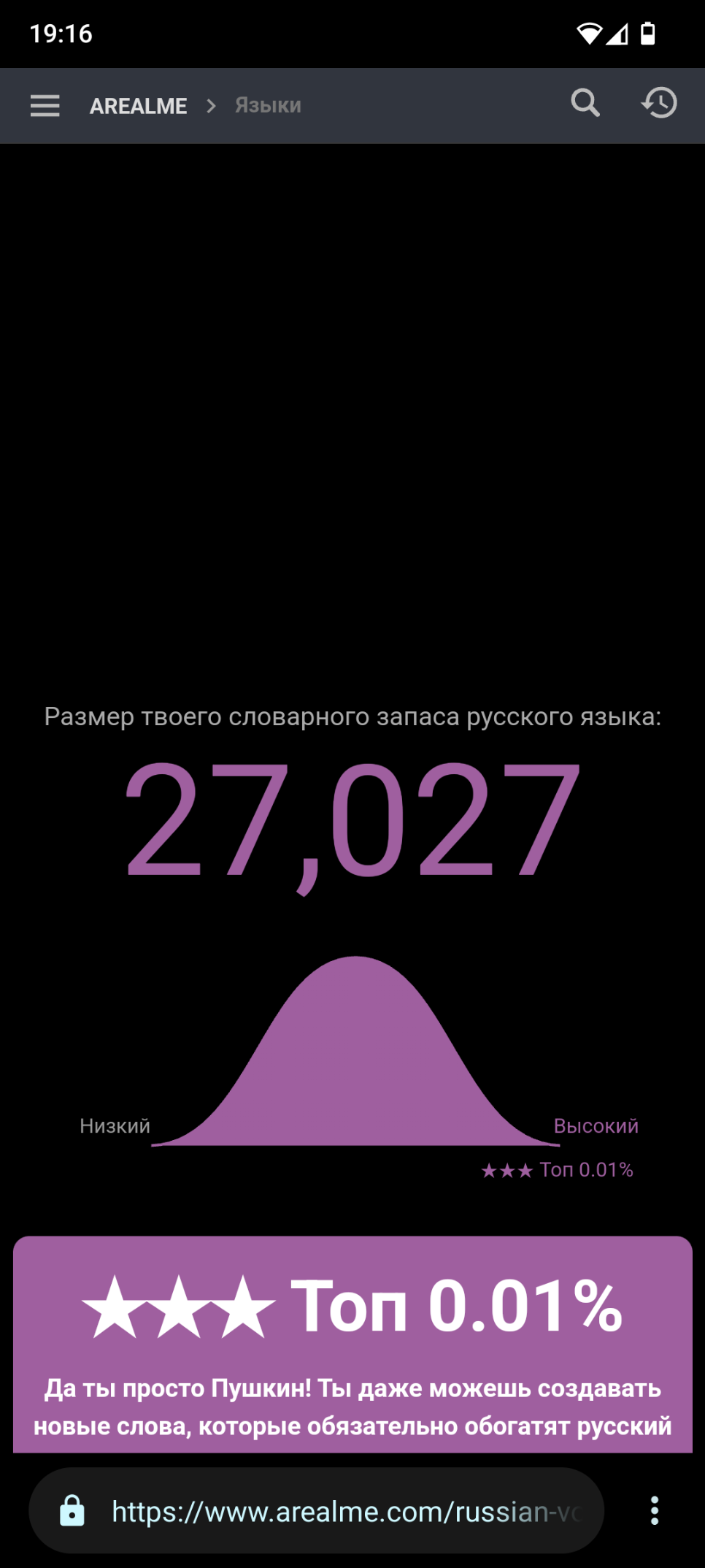Open the Языки breadcrumb section

click(268, 106)
